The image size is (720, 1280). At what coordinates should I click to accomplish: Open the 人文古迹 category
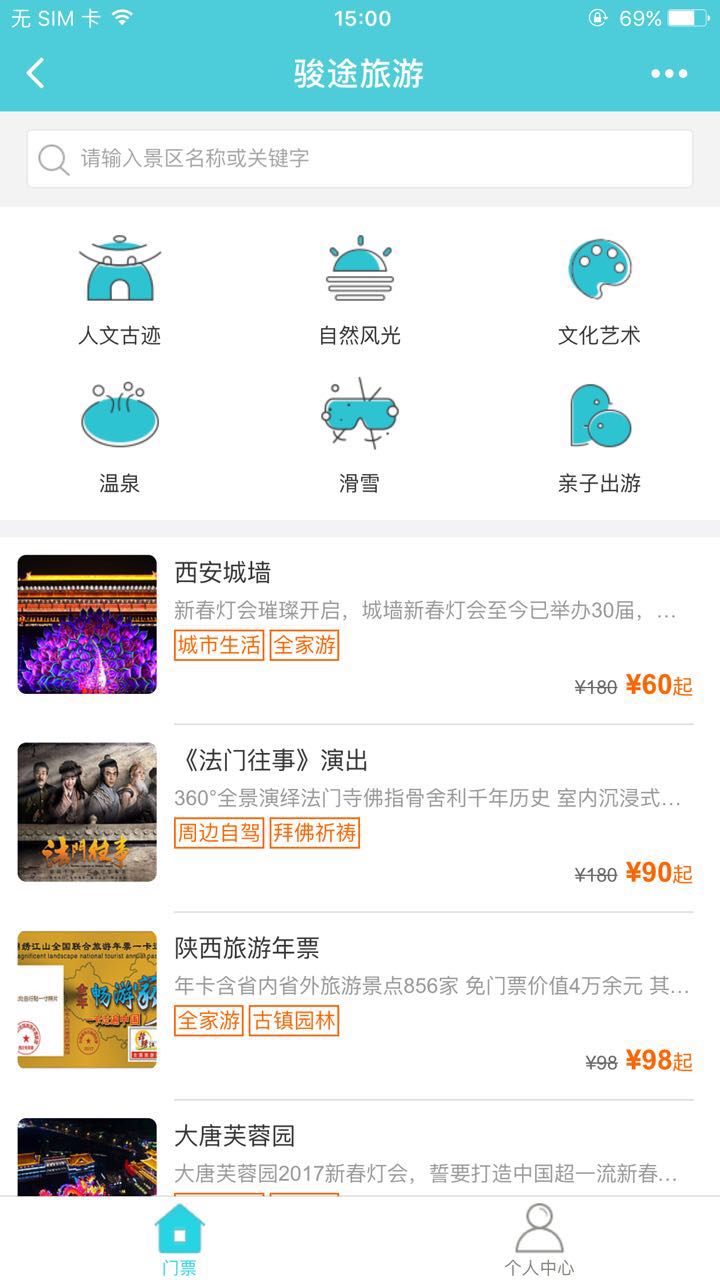click(x=120, y=291)
